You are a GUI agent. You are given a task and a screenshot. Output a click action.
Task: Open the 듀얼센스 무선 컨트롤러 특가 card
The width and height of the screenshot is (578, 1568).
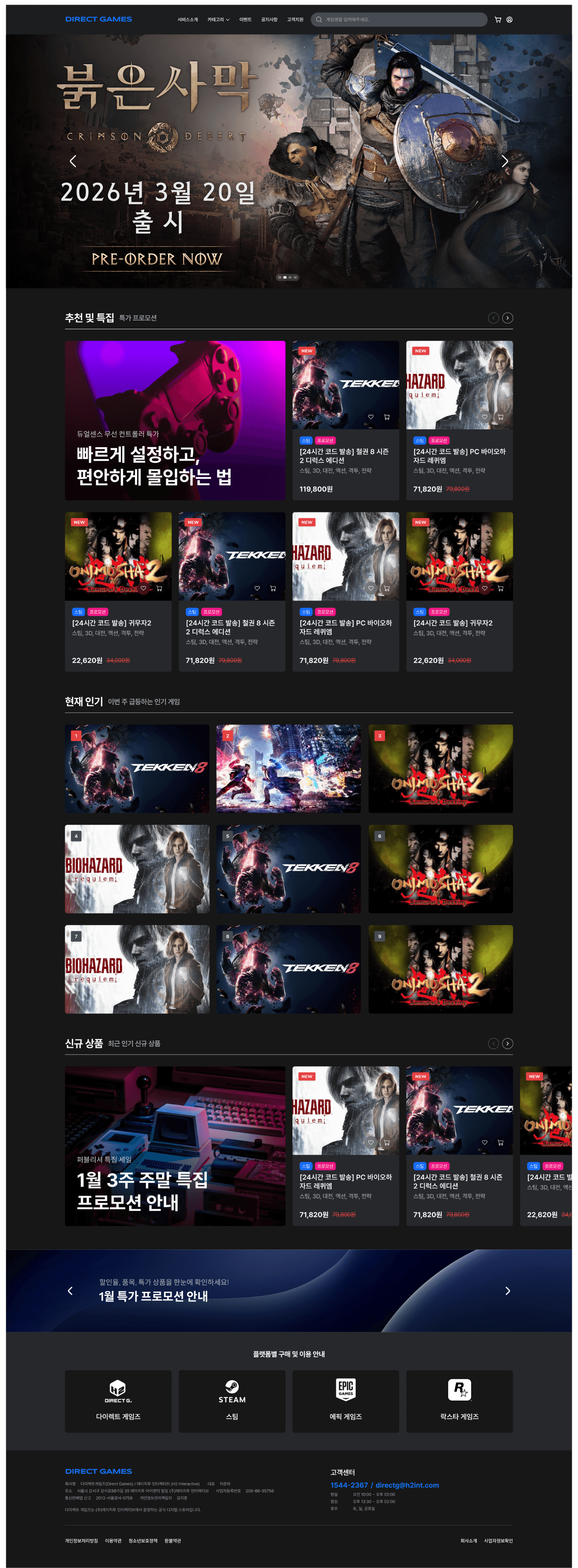tap(175, 420)
